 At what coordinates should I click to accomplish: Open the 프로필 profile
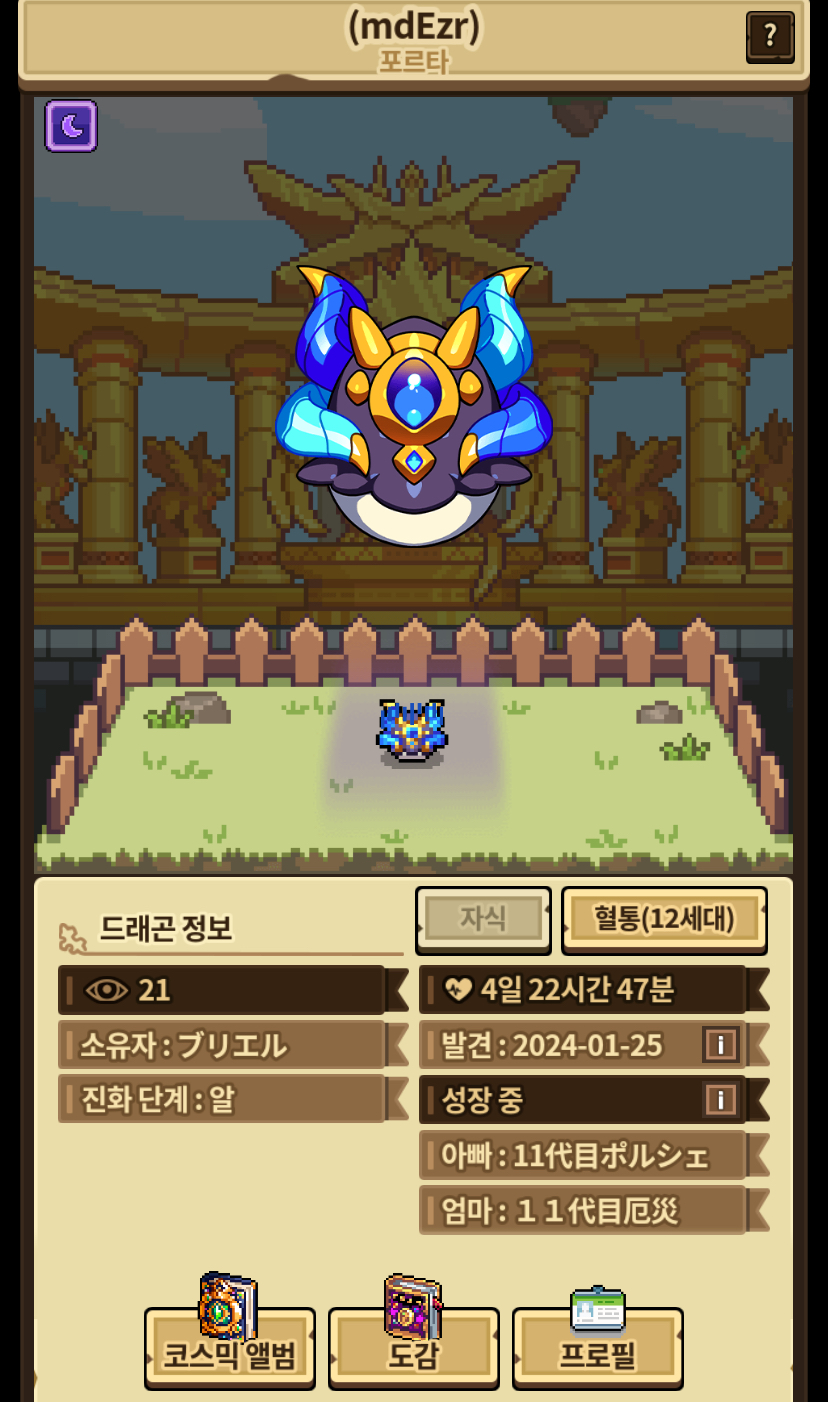(598, 1345)
